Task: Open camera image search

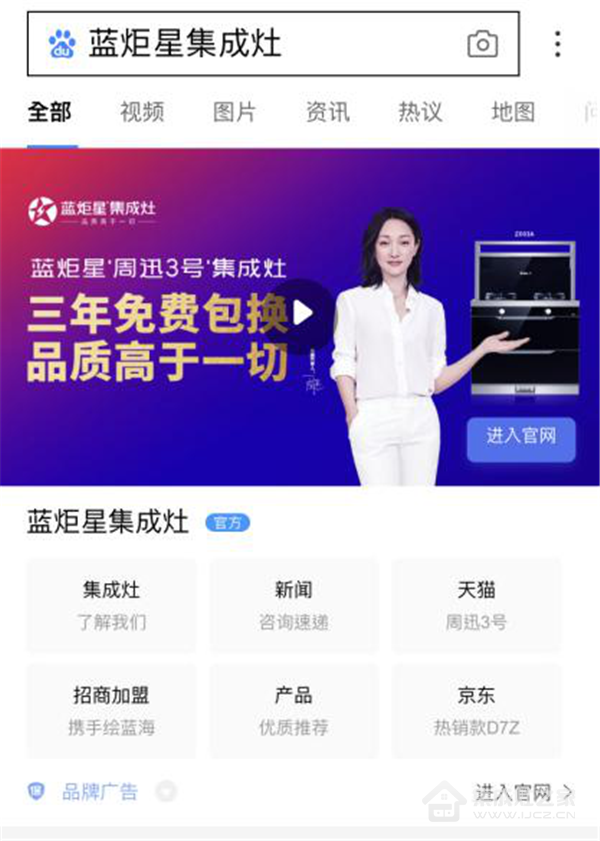Action: pos(482,44)
